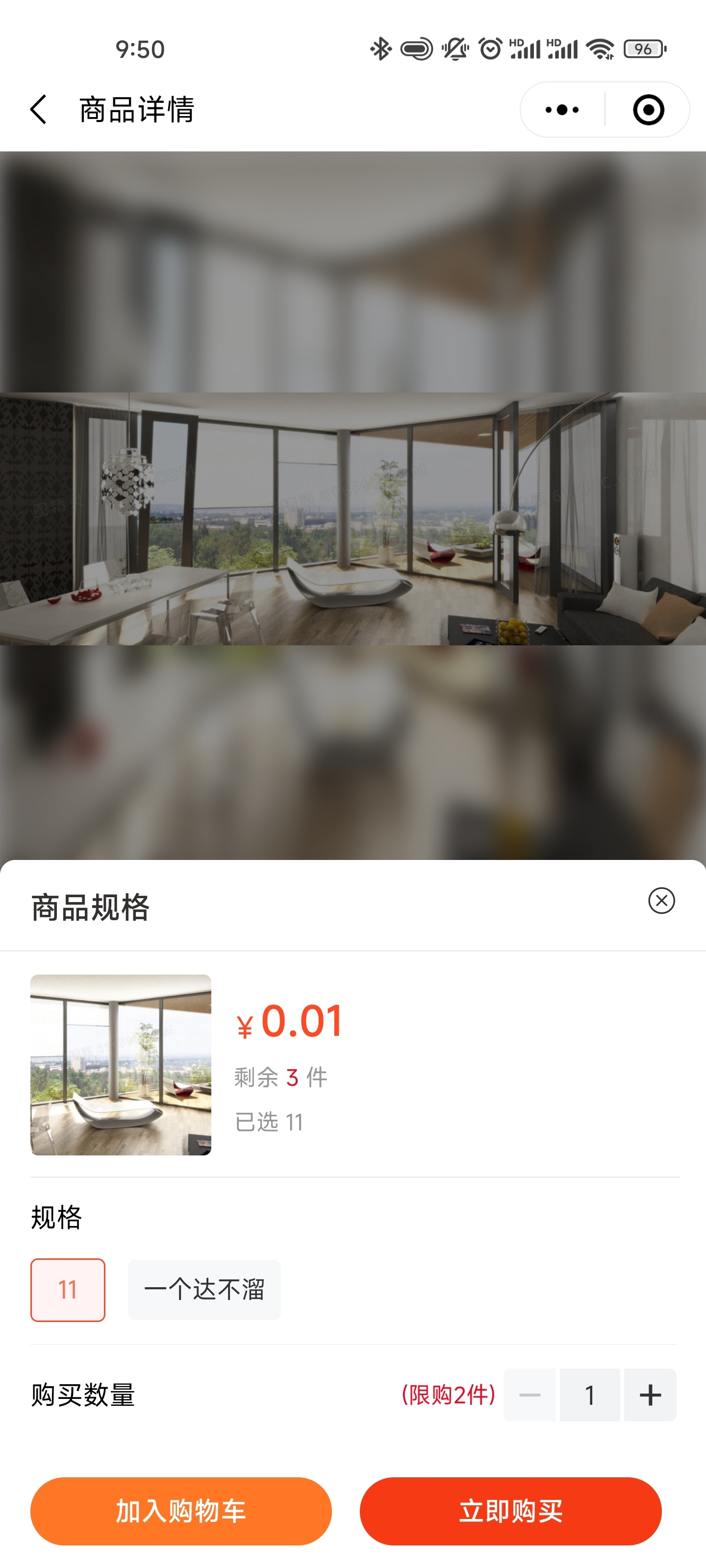The height and width of the screenshot is (1568, 706).
Task: Select the 11 spec option
Action: [x=68, y=1290]
